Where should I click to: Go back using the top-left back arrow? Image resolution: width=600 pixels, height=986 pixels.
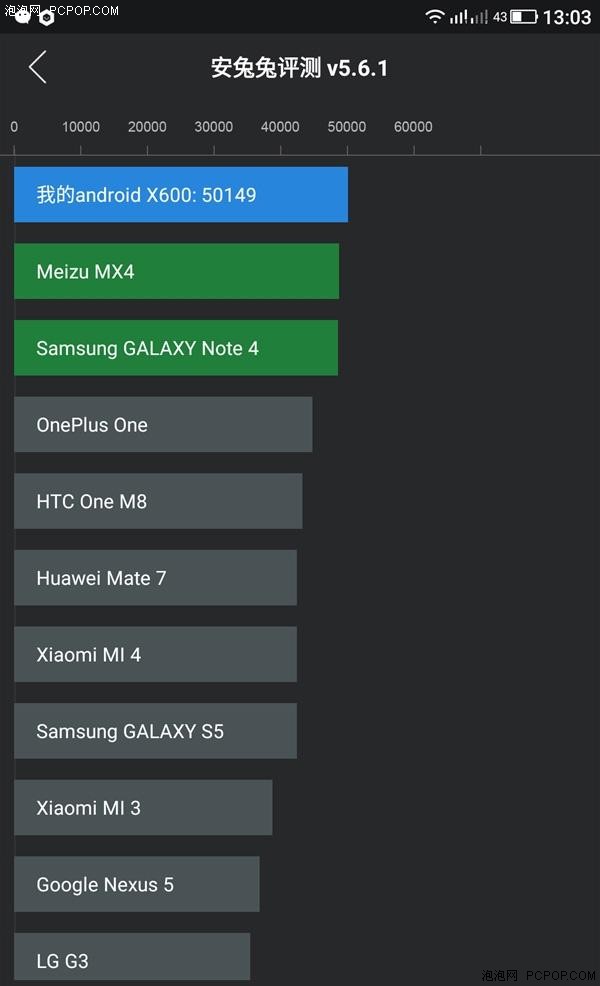click(38, 67)
